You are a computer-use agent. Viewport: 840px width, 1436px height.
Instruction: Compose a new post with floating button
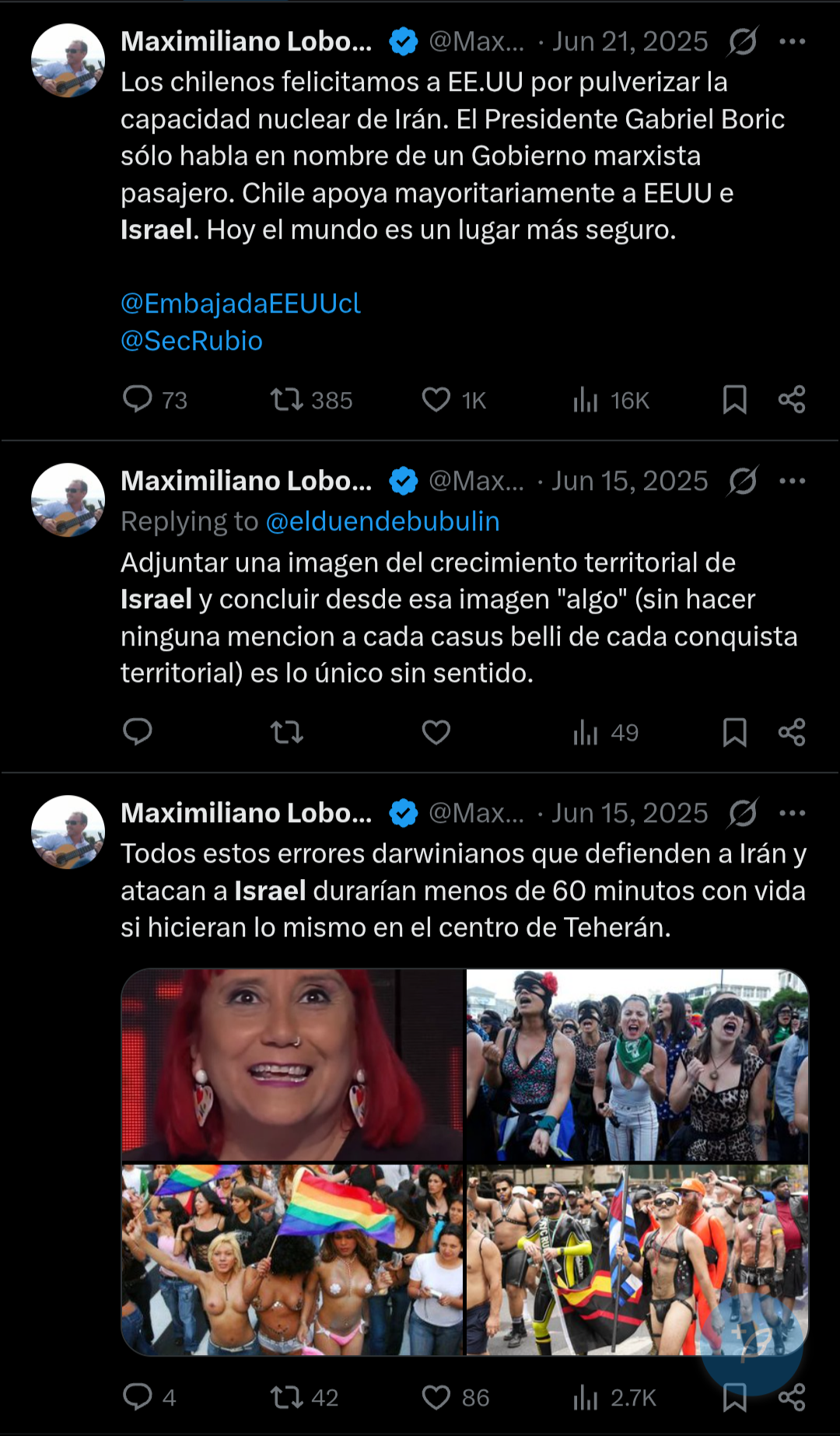(x=751, y=1344)
